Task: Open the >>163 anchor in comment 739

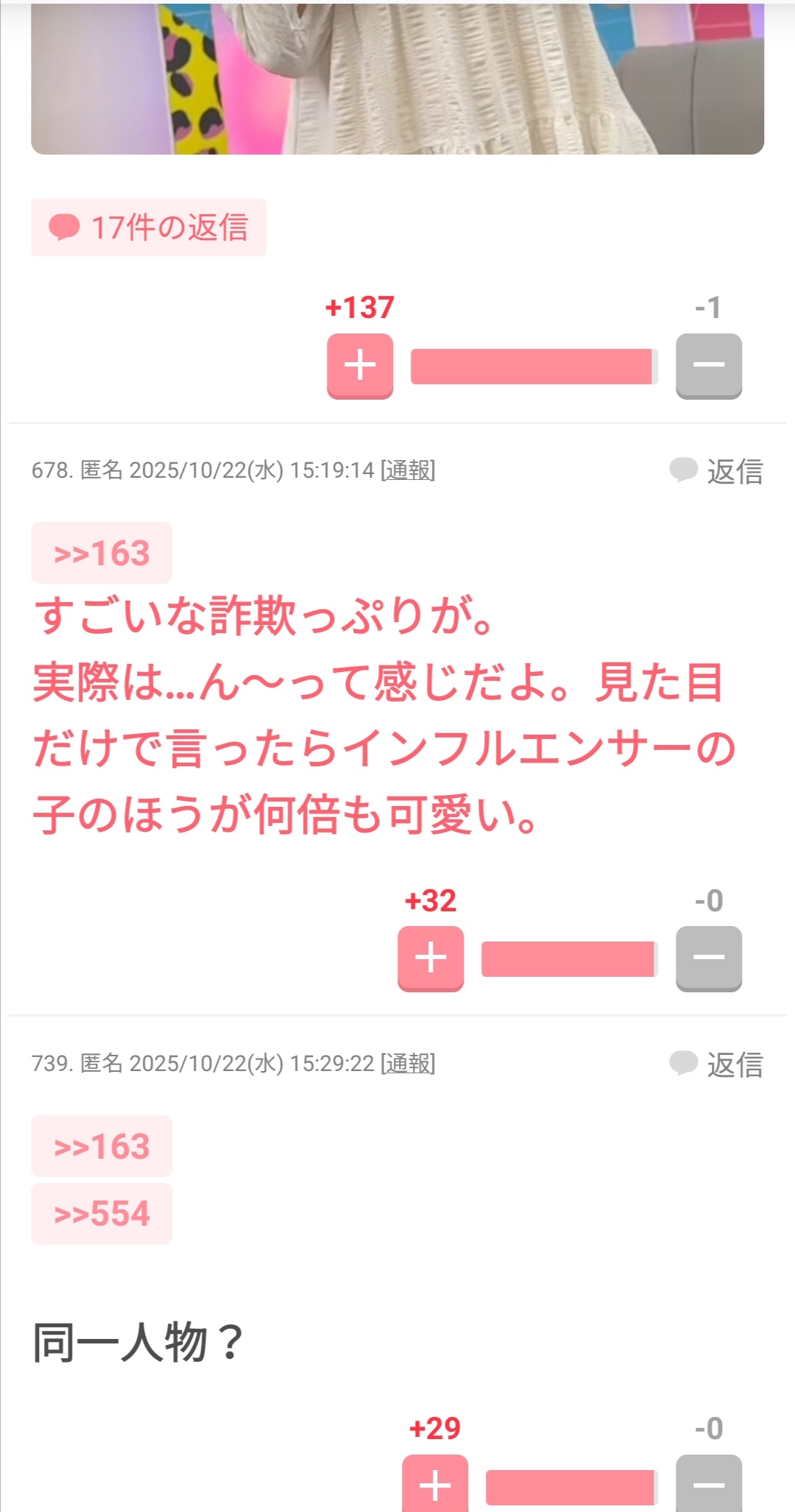Action: tap(102, 1147)
